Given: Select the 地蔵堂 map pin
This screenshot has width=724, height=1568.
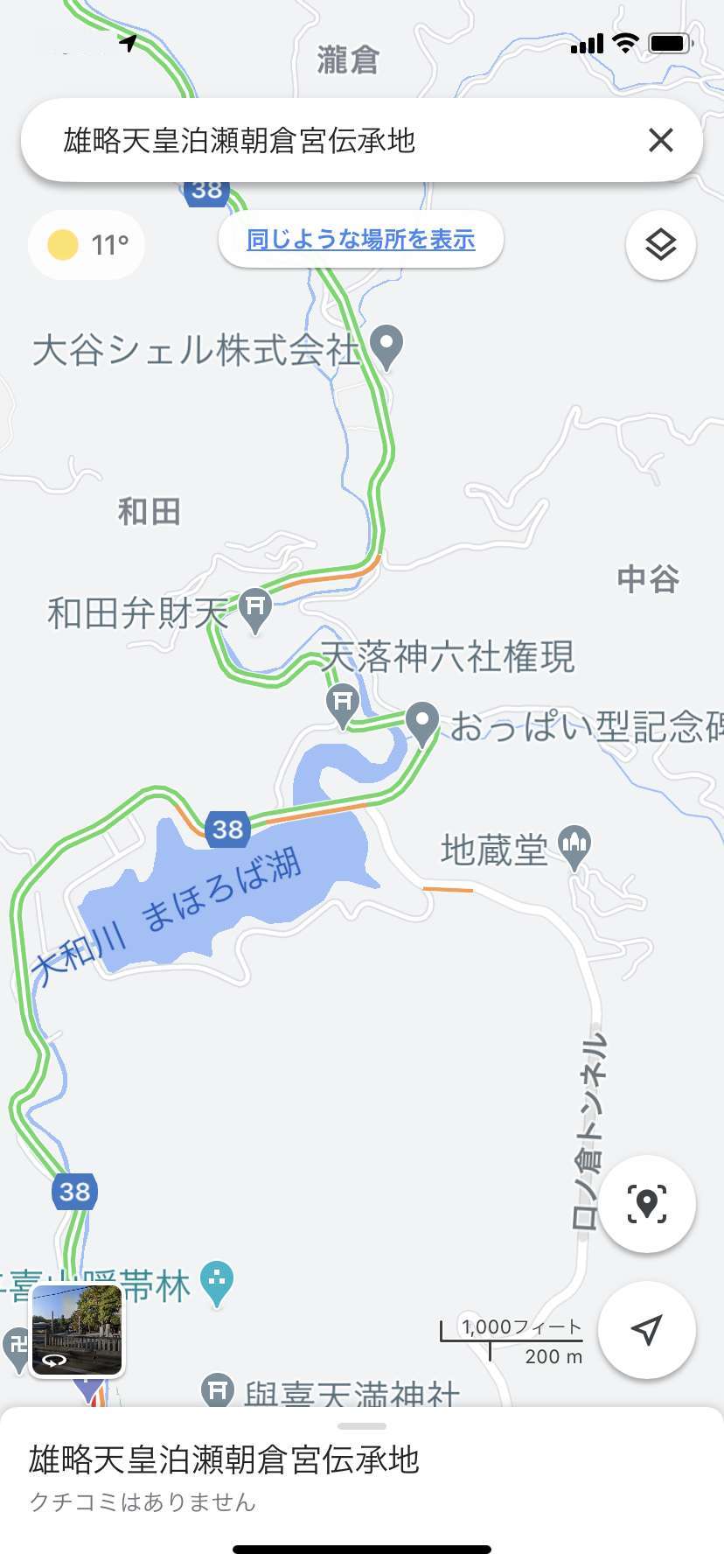Looking at the screenshot, I should click(x=574, y=848).
